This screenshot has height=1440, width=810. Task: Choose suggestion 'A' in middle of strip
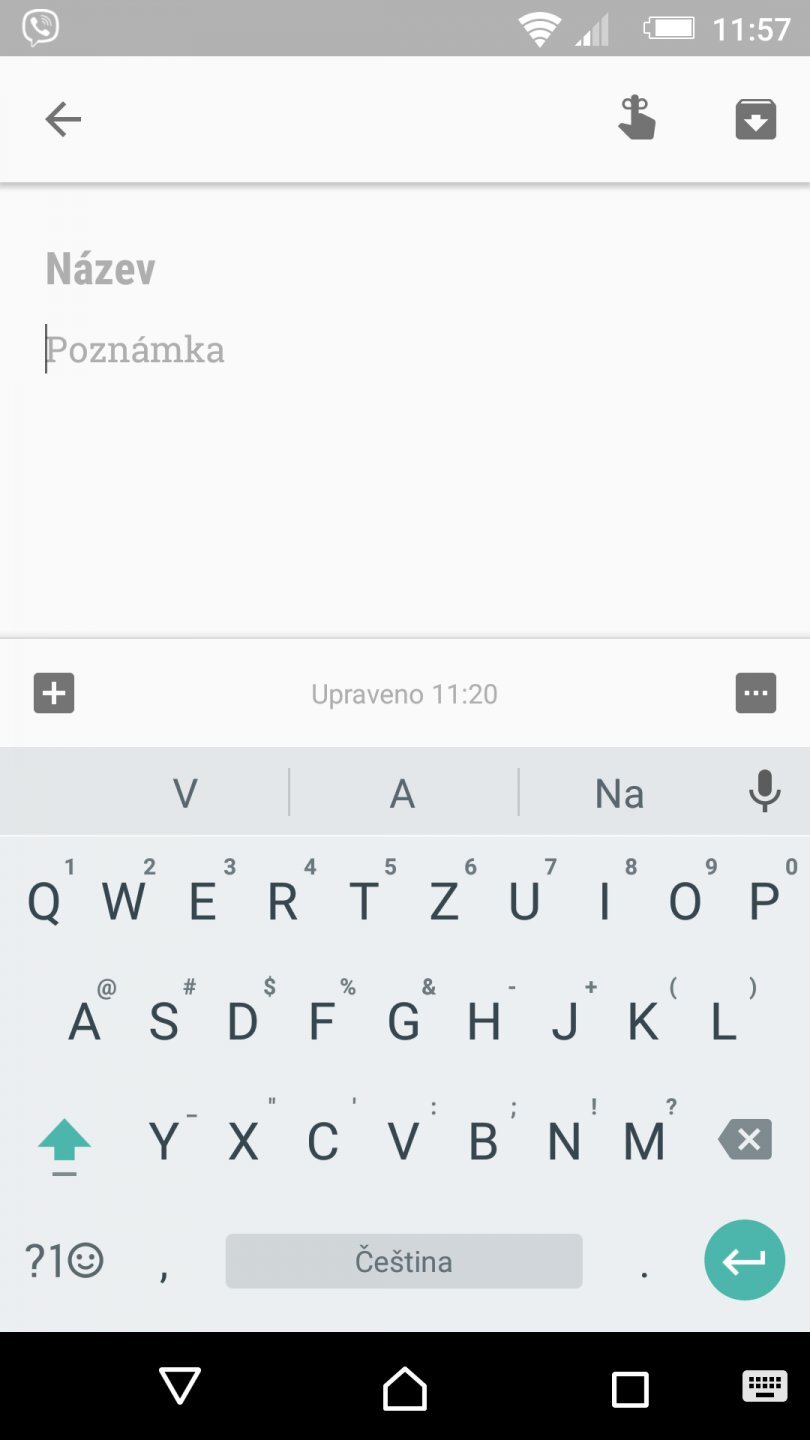tap(403, 791)
